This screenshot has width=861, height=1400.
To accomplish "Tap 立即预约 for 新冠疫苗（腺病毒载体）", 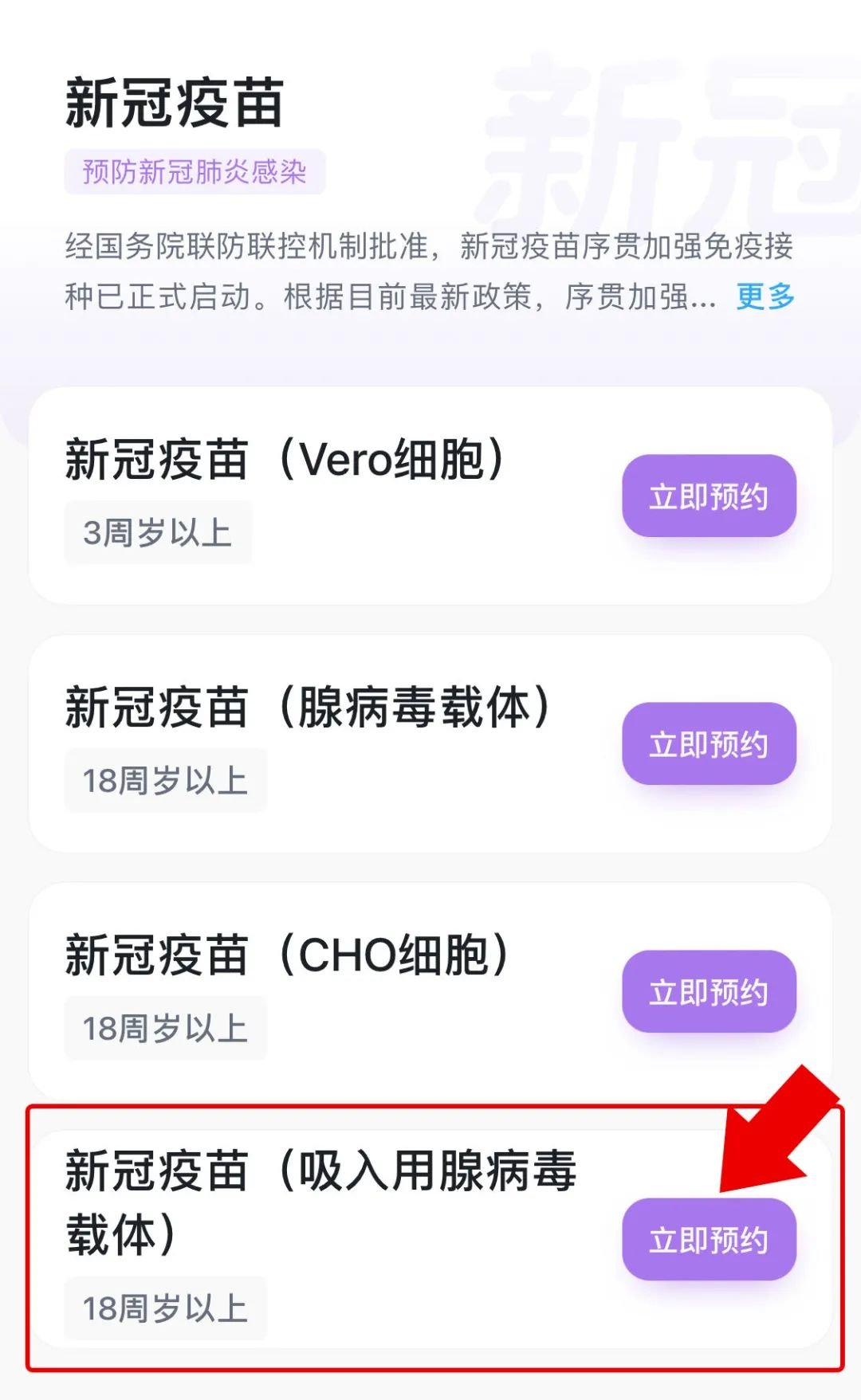I will (709, 744).
